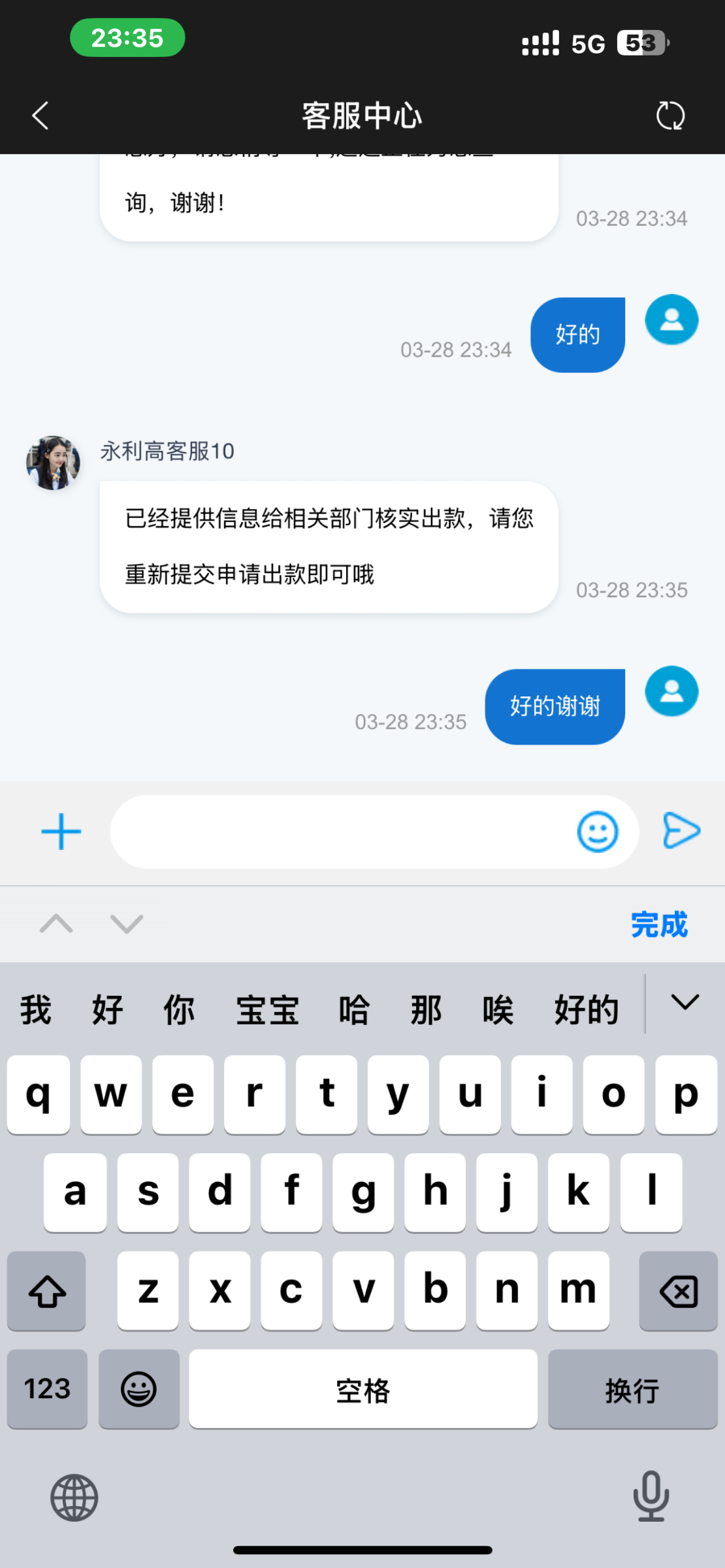Open the emoji picker in chat box
The width and height of the screenshot is (725, 1568).
(x=597, y=832)
